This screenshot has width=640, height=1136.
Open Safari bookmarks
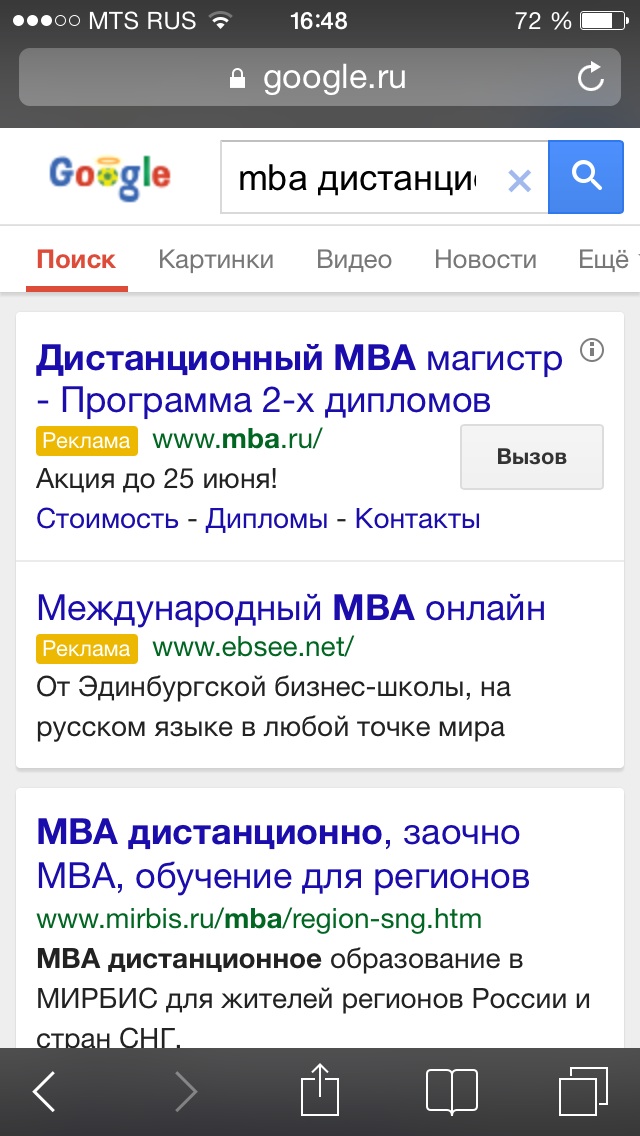(451, 1091)
